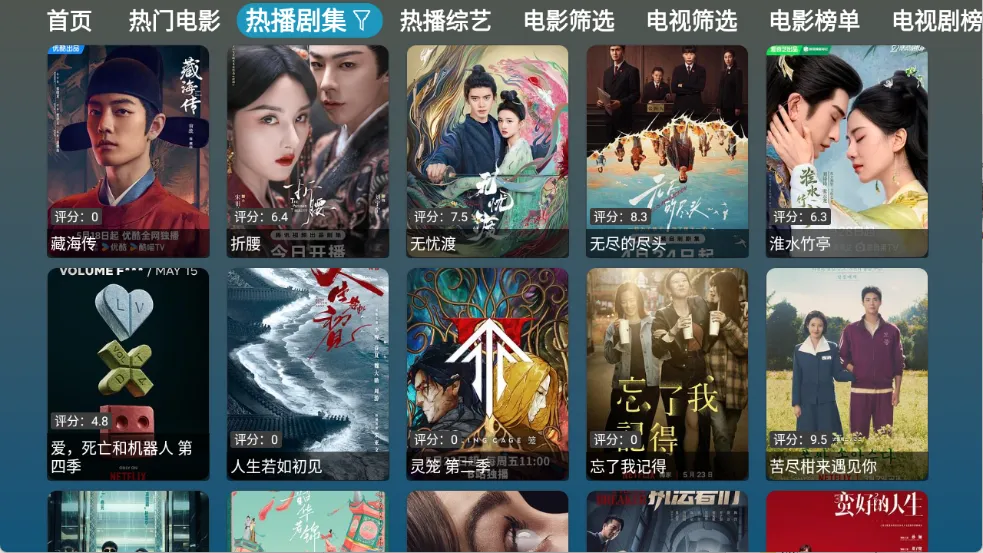Select the 电影筛选 tab
Screen dimensions: 983x553
point(568,20)
